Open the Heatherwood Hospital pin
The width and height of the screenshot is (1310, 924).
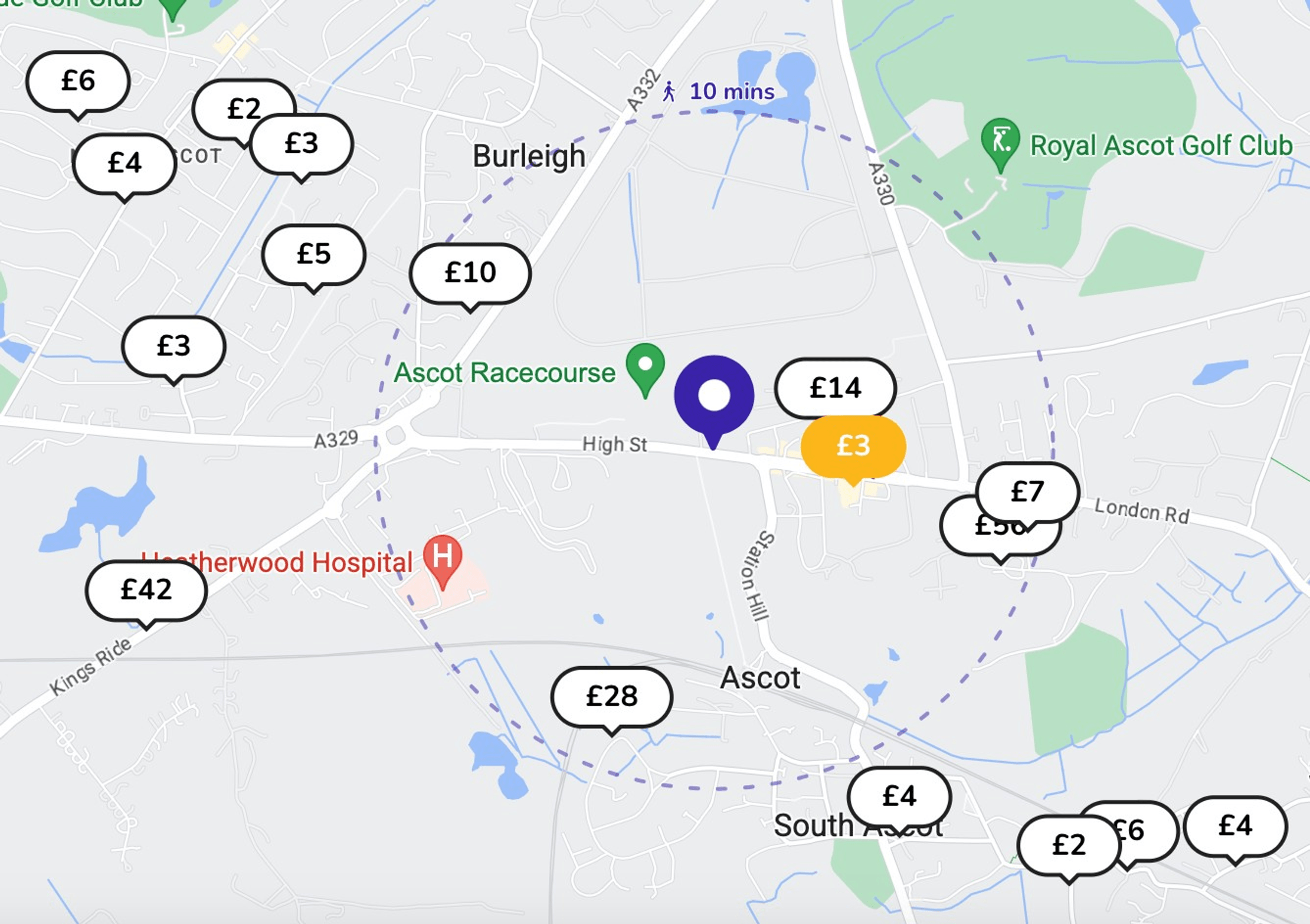(x=443, y=556)
